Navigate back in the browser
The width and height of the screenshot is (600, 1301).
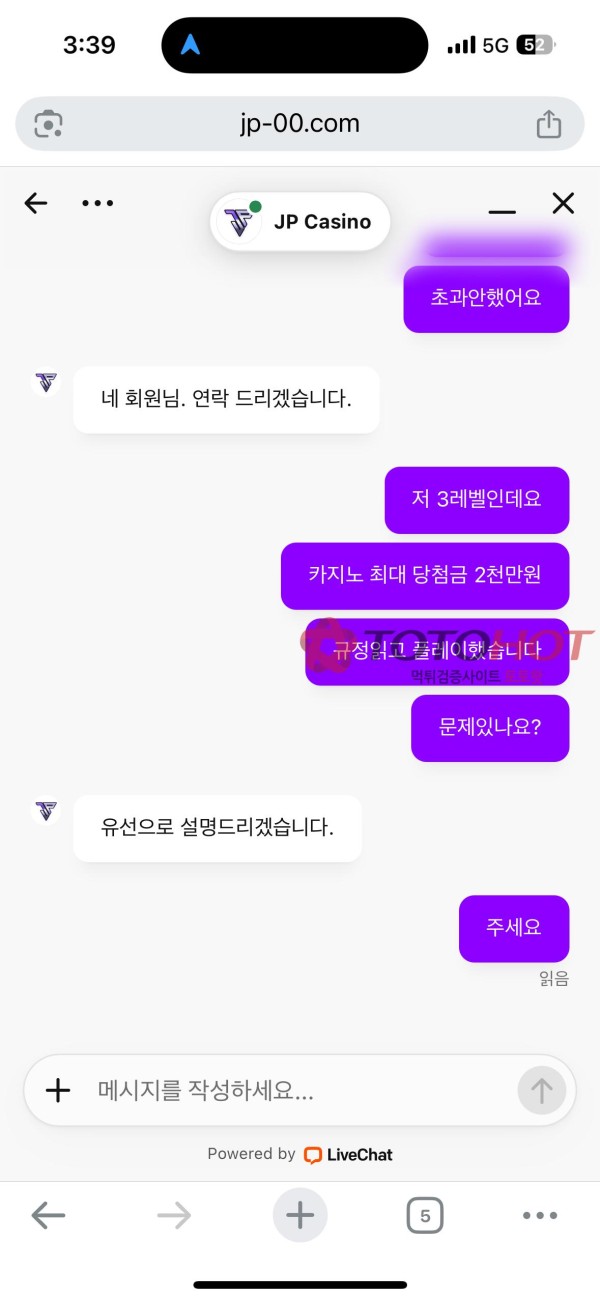coord(48,1216)
